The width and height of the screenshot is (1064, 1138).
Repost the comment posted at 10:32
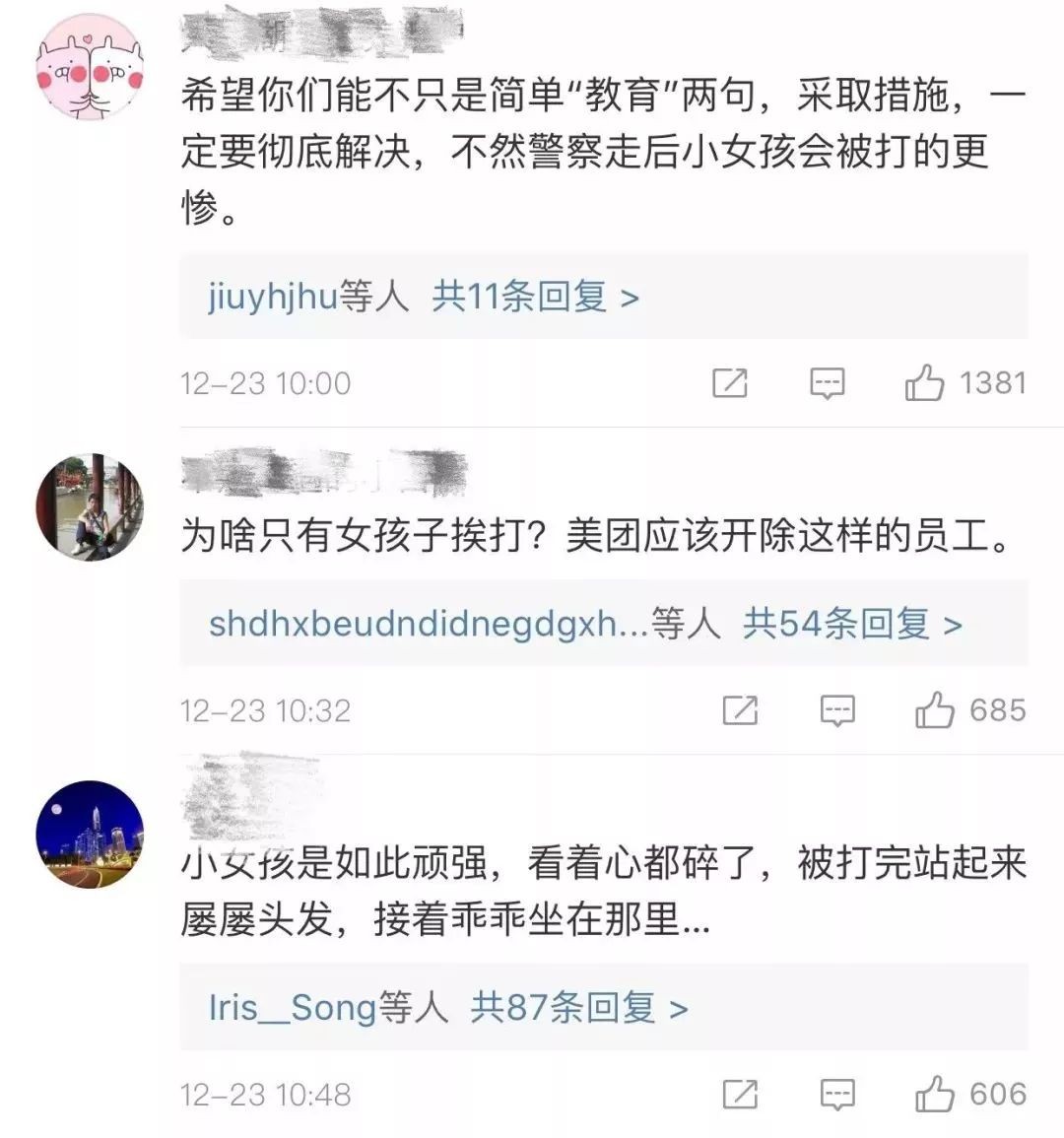click(740, 710)
